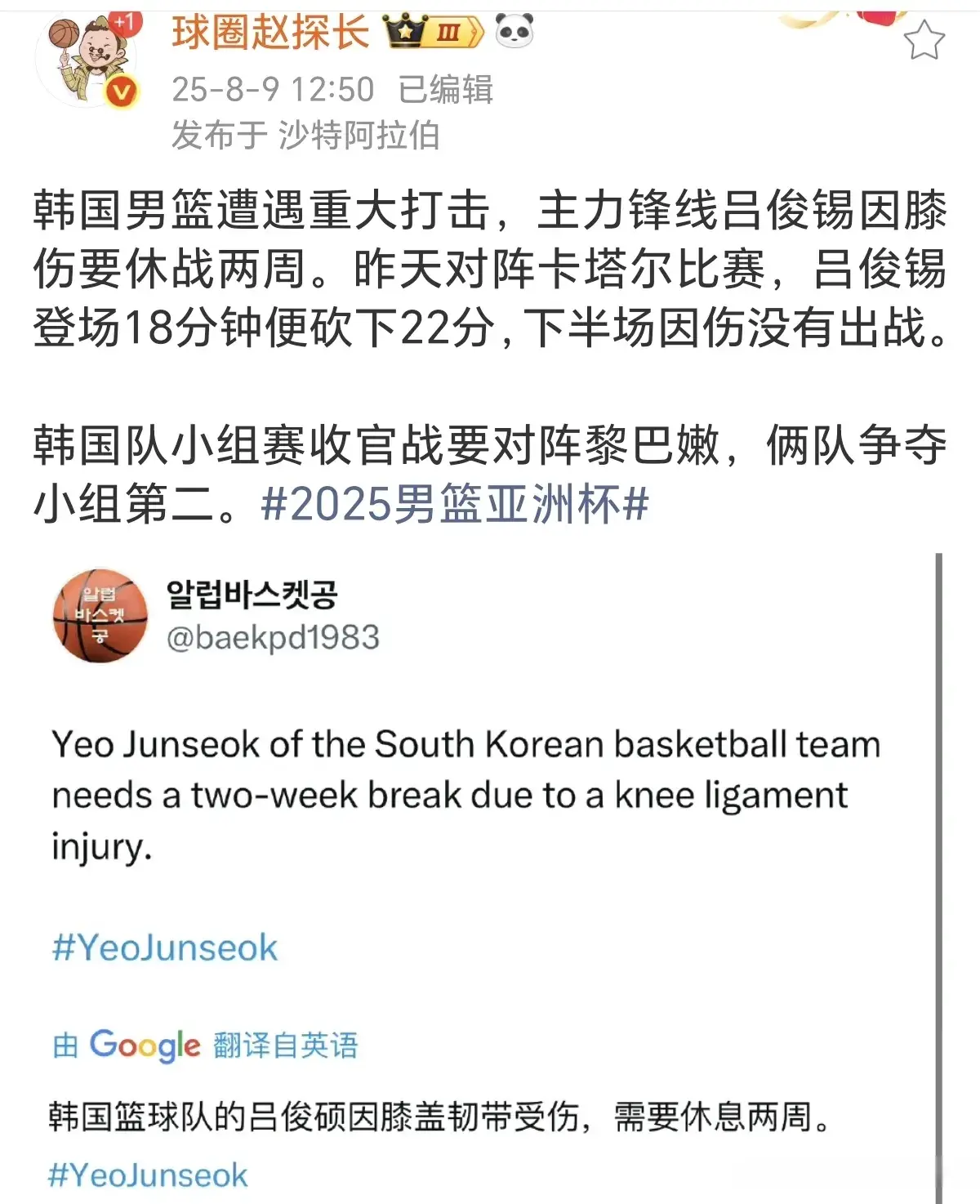The image size is (980, 1204).
Task: Open the 球圈赵探长 username
Action: click(x=270, y=33)
